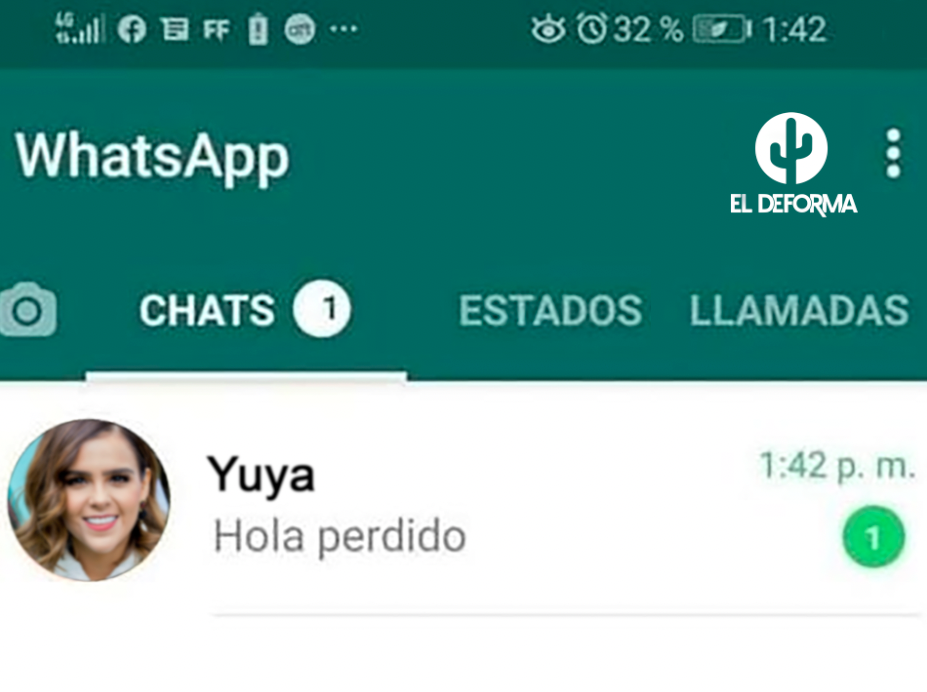Switch to the ESTADOS tab
The width and height of the screenshot is (927, 692).
coord(550,311)
